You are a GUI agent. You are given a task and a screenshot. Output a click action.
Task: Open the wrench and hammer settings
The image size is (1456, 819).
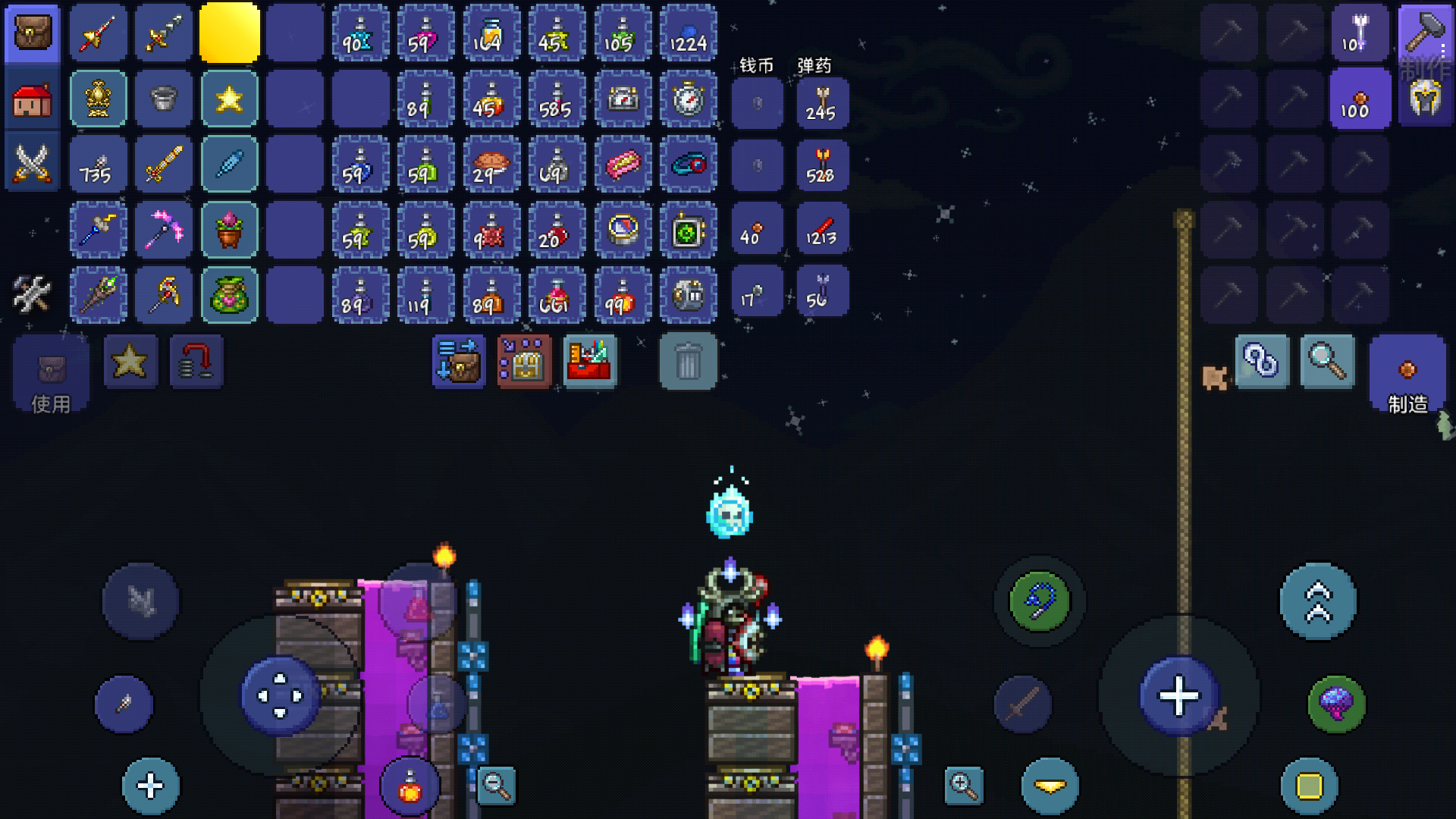pyautogui.click(x=33, y=294)
